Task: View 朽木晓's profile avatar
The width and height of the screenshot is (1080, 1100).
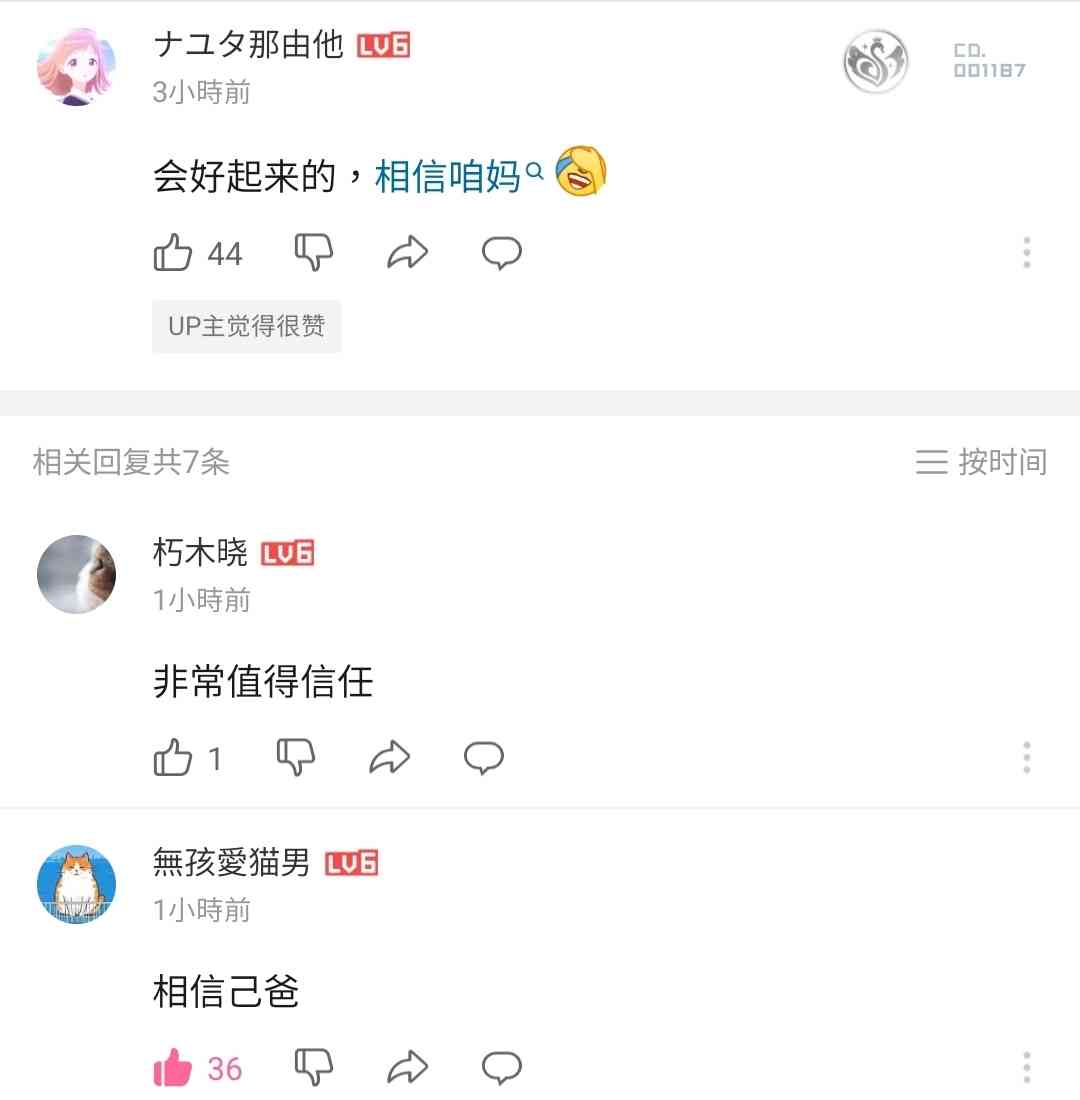Action: click(77, 575)
